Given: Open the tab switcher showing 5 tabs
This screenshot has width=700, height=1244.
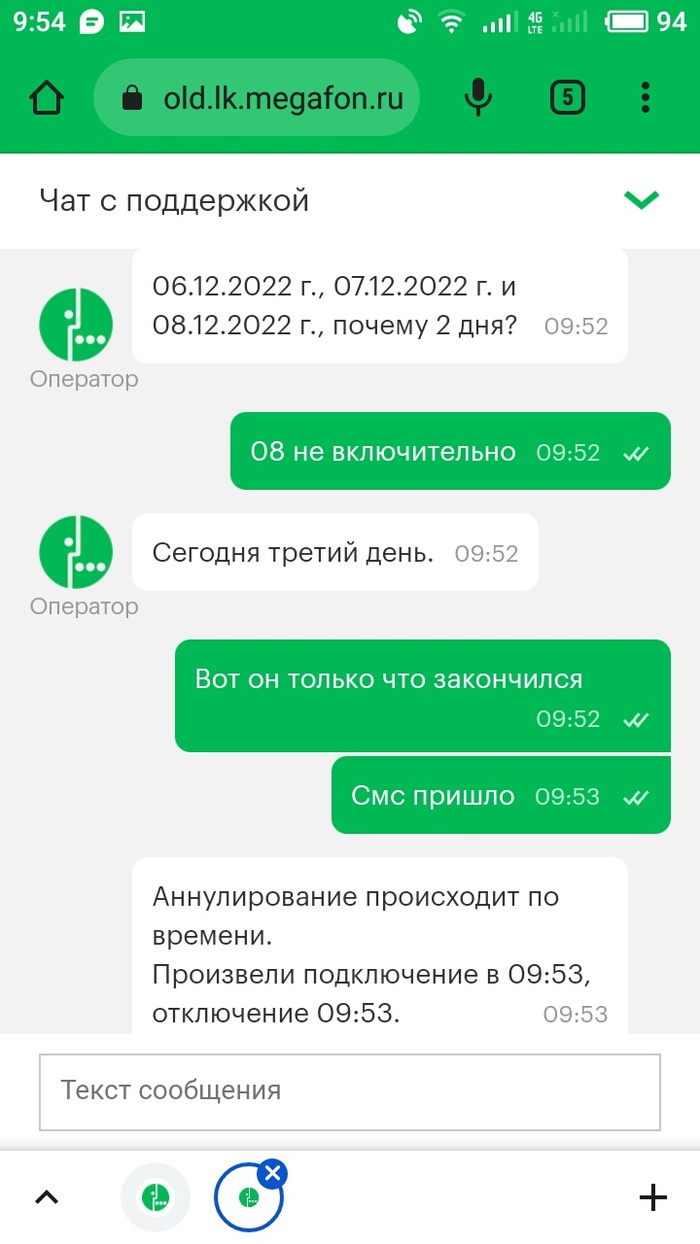Looking at the screenshot, I should [x=567, y=97].
